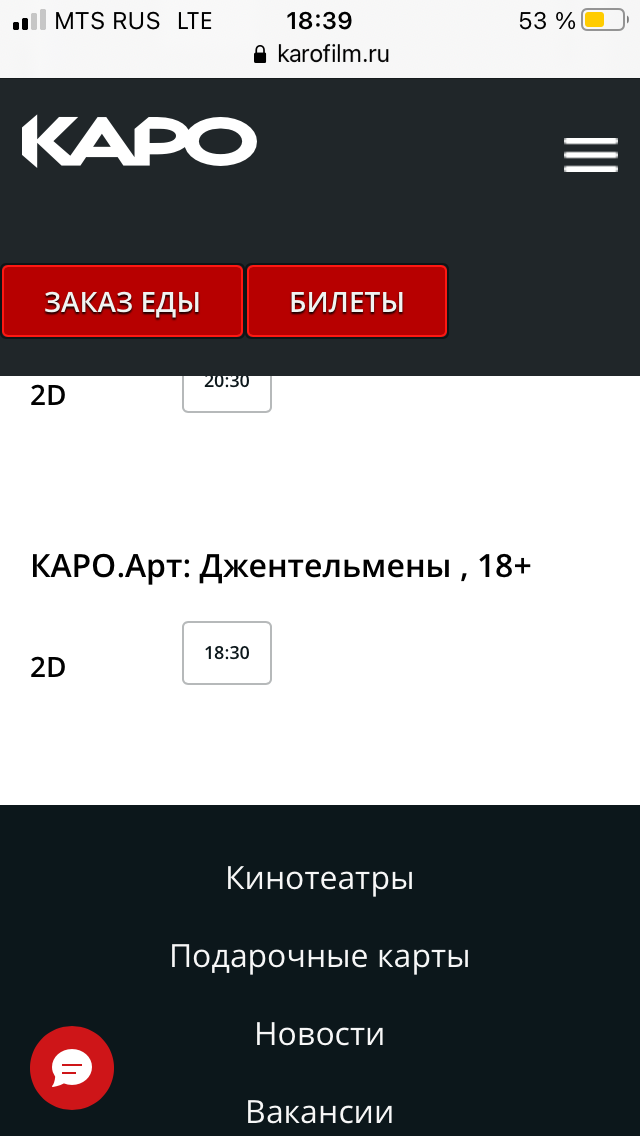The width and height of the screenshot is (640, 1136).
Task: Select the 20:30 showtime
Action: 227,392
